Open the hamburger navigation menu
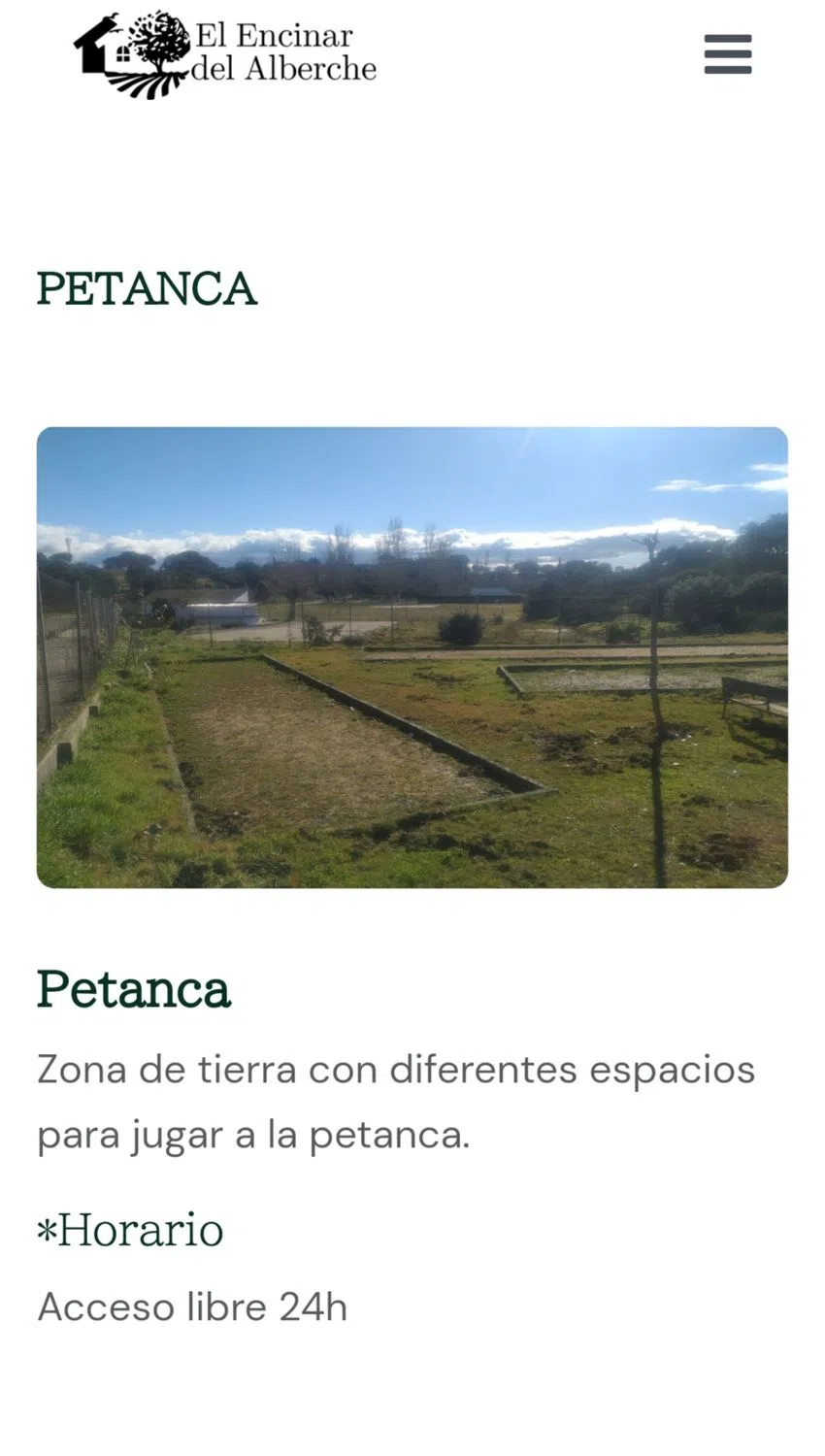 pos(727,54)
